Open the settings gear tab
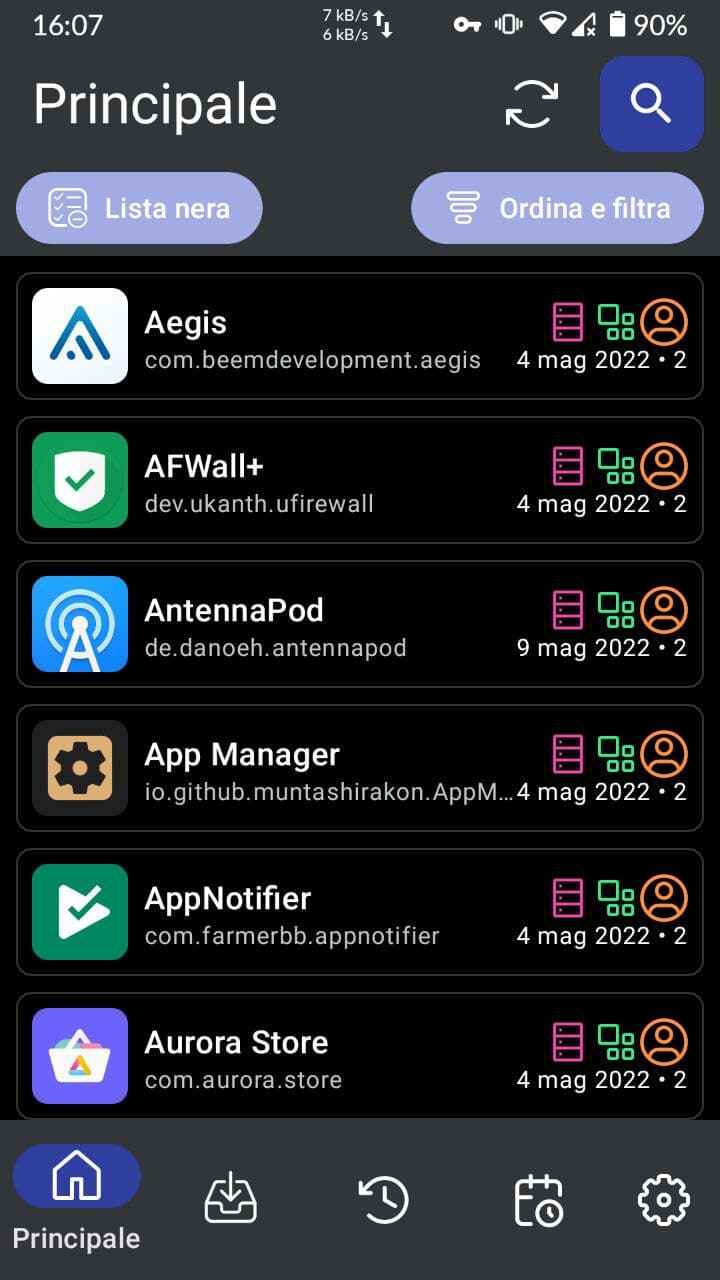 pos(664,1198)
